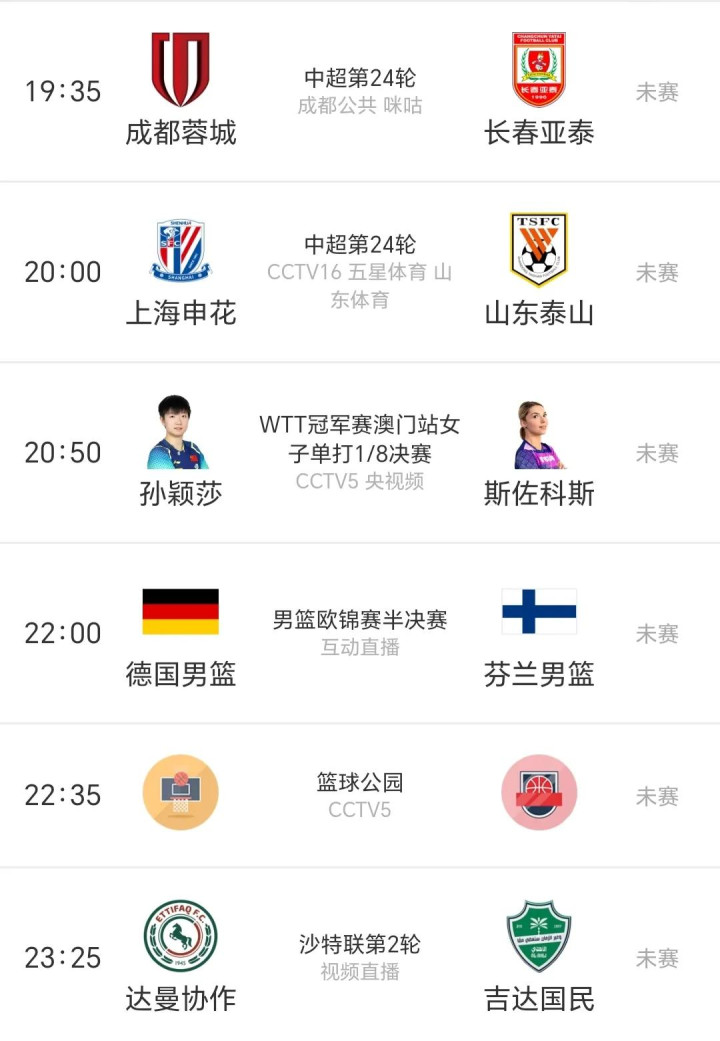Open the 德国男篮 vs 芬兰男篮 semifinal
This screenshot has width=720, height=1041.
(x=360, y=632)
